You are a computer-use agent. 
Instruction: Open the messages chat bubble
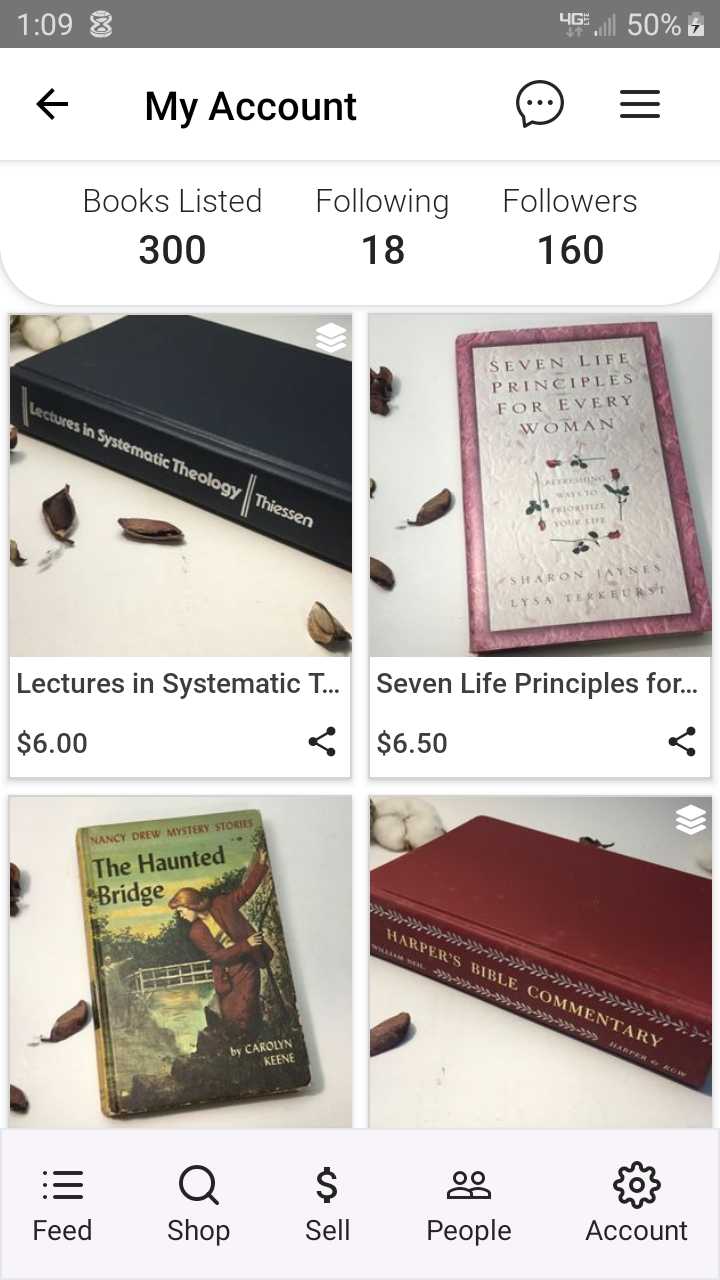pos(540,104)
